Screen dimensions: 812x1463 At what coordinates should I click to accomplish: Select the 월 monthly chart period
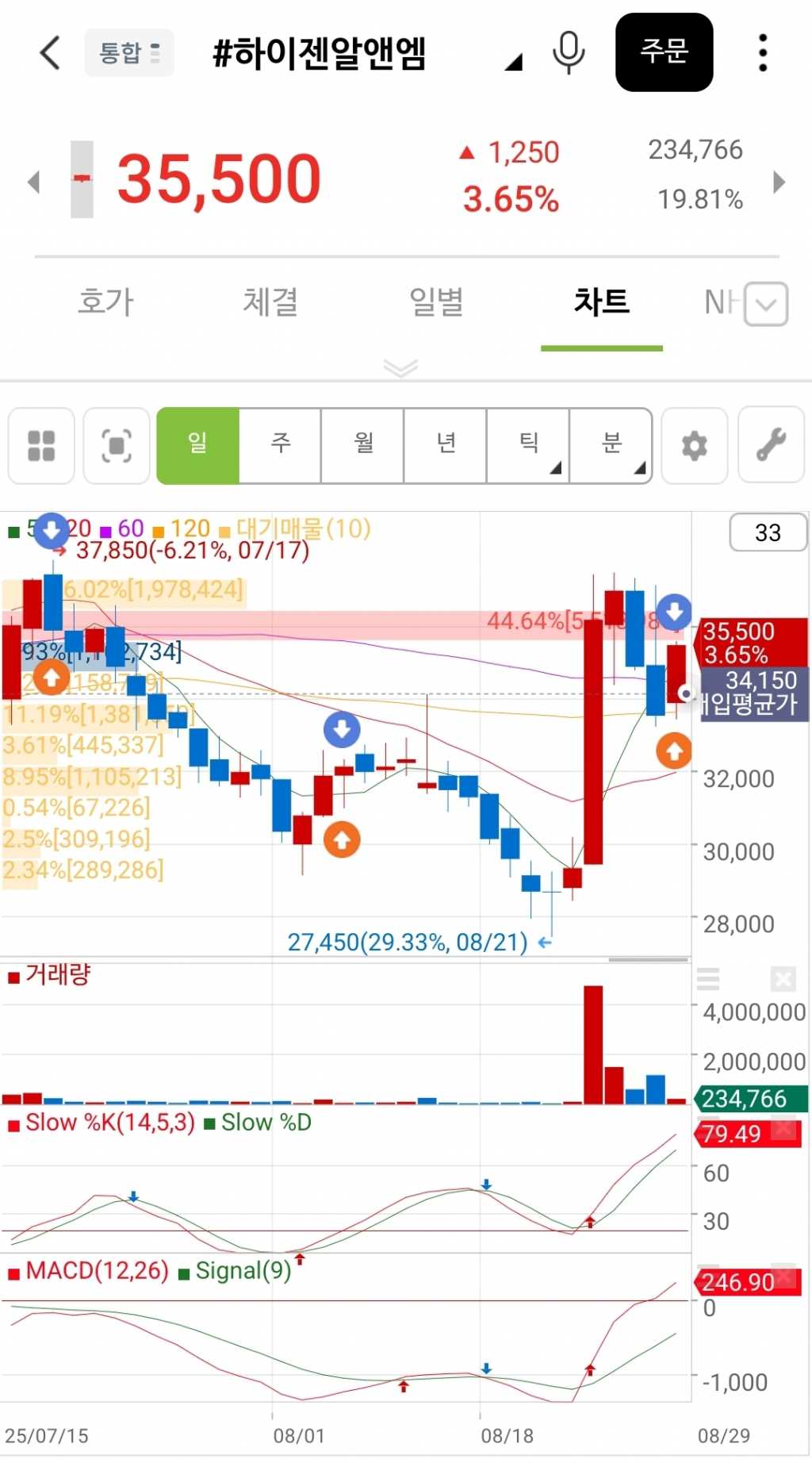click(363, 445)
